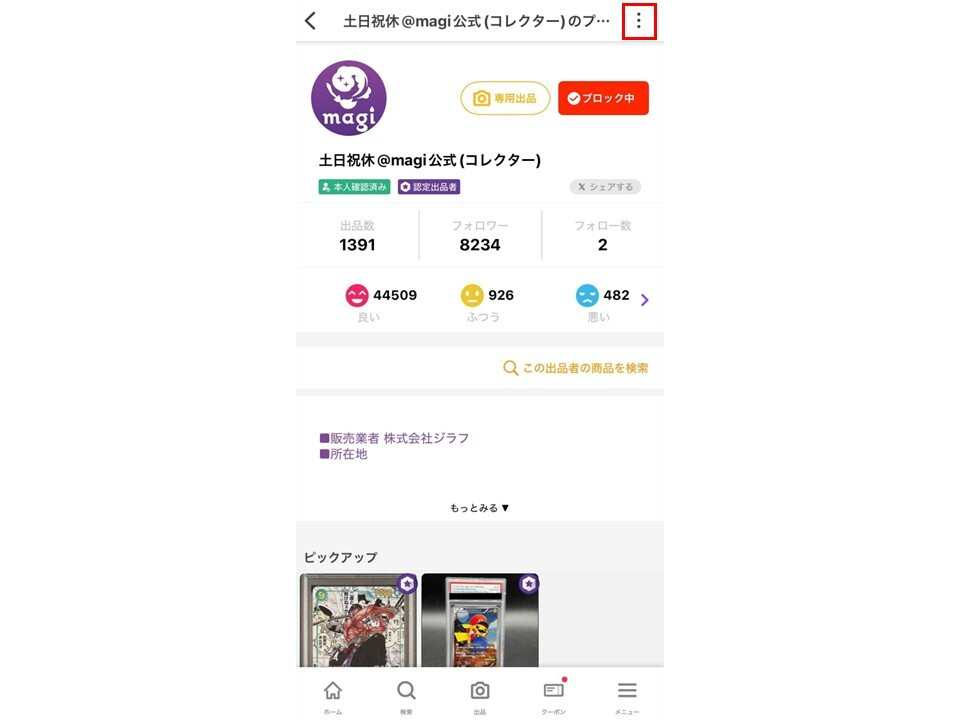Search this seller's items

pos(576,368)
